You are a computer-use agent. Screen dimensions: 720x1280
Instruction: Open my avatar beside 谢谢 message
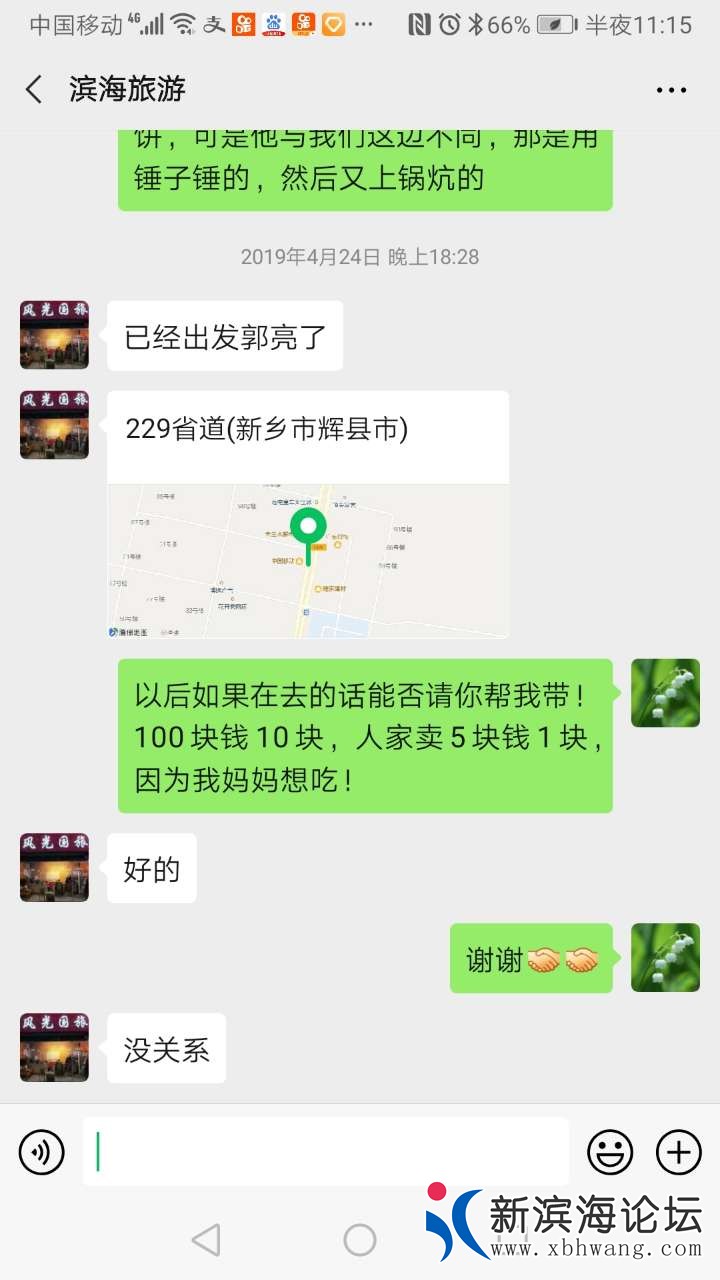click(665, 958)
